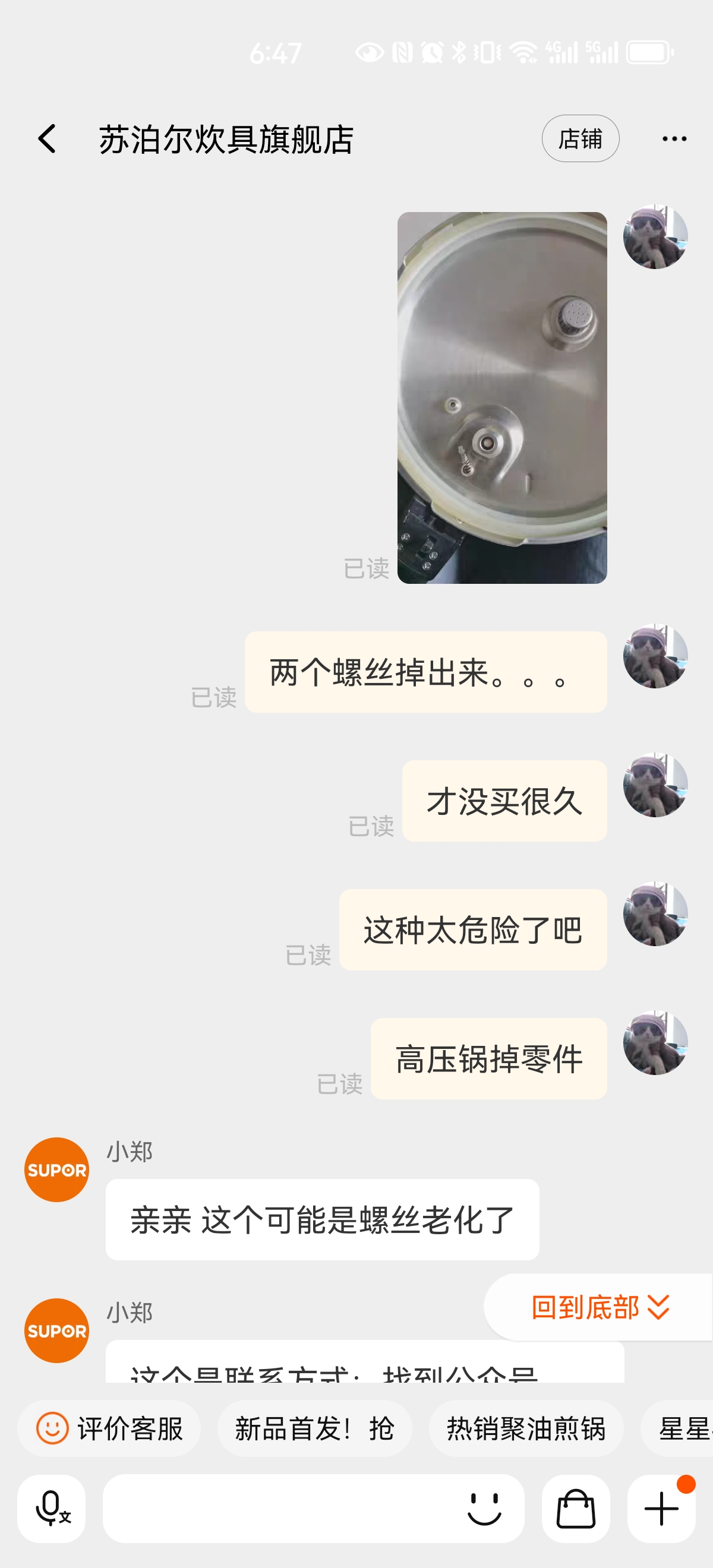
Task: Open the emoji picker
Action: pos(484,1509)
